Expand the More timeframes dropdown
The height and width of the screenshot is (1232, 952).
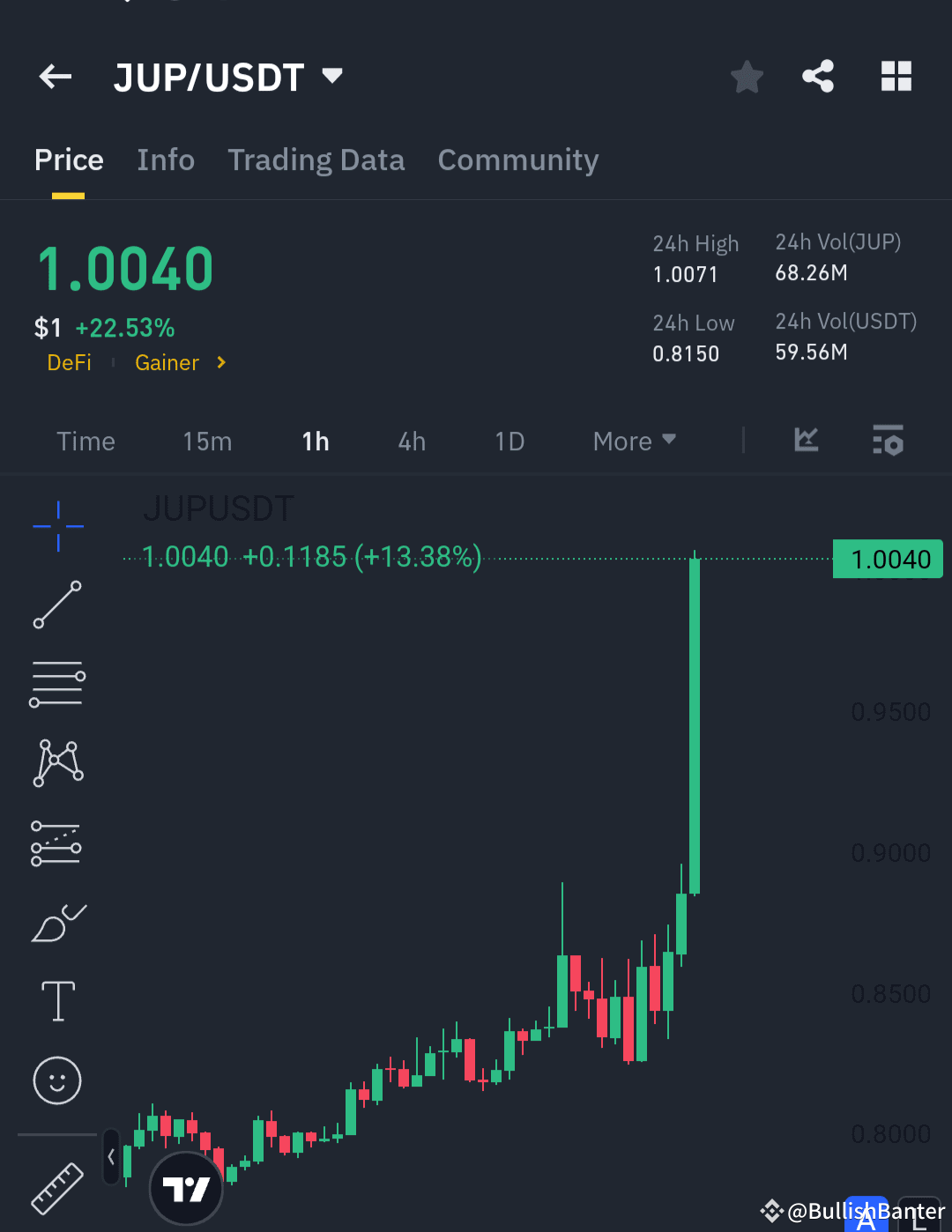[x=634, y=441]
